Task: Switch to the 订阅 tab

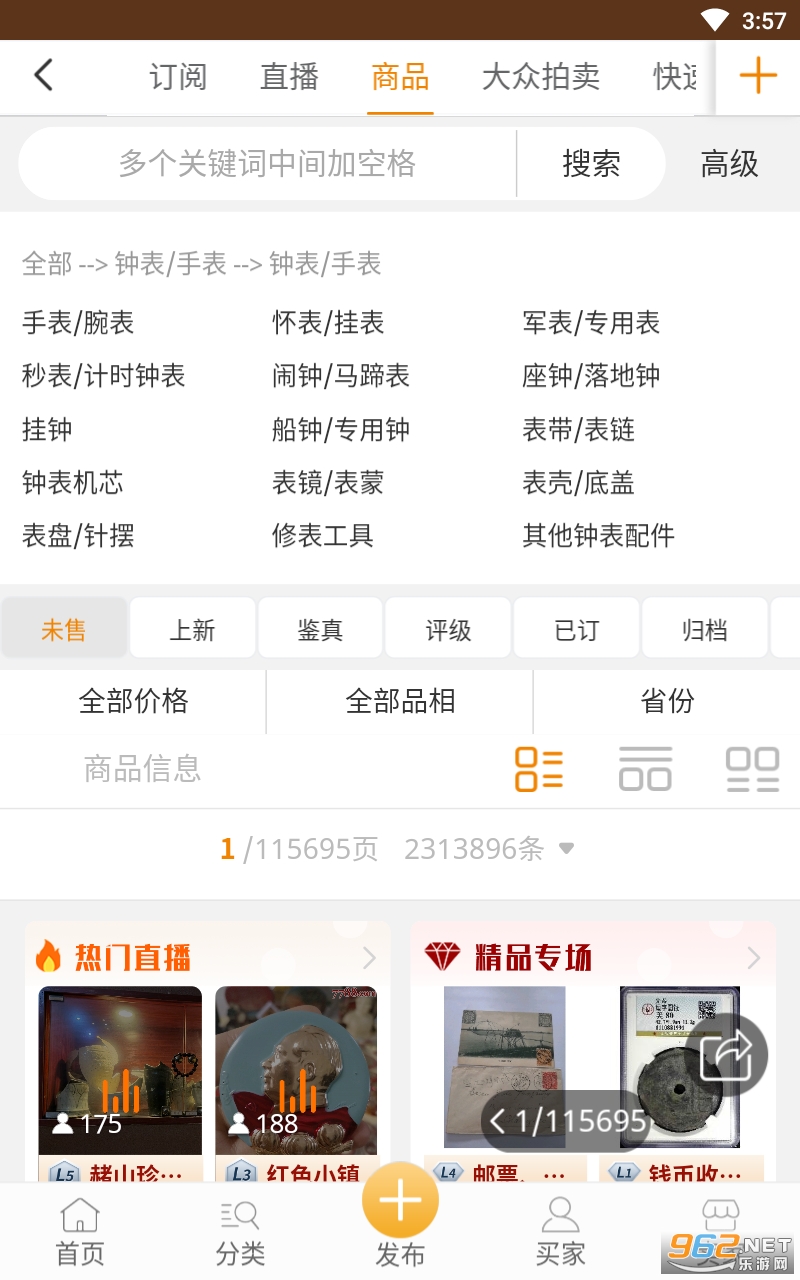Action: 178,77
